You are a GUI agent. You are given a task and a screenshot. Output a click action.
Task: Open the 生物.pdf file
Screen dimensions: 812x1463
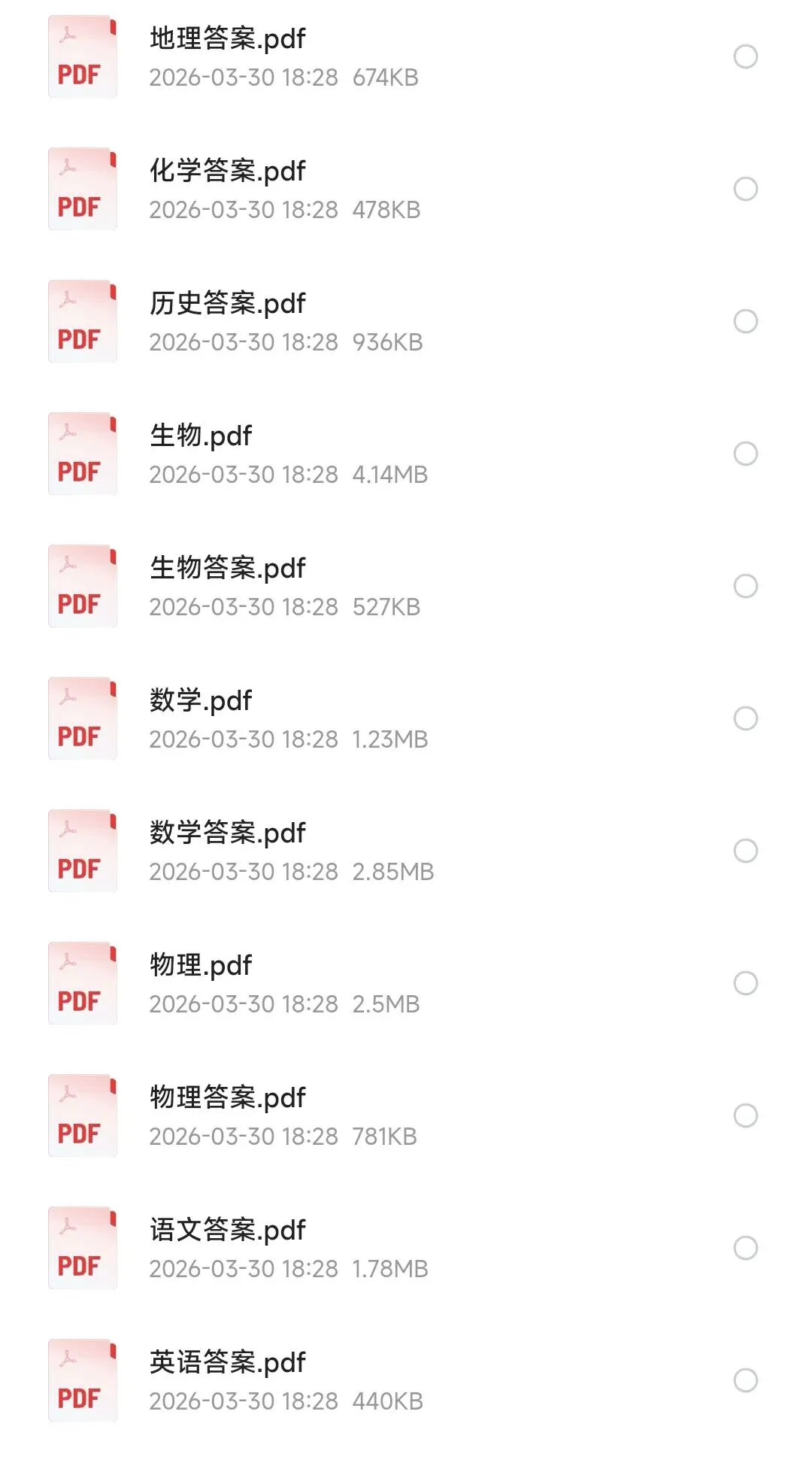pos(201,436)
